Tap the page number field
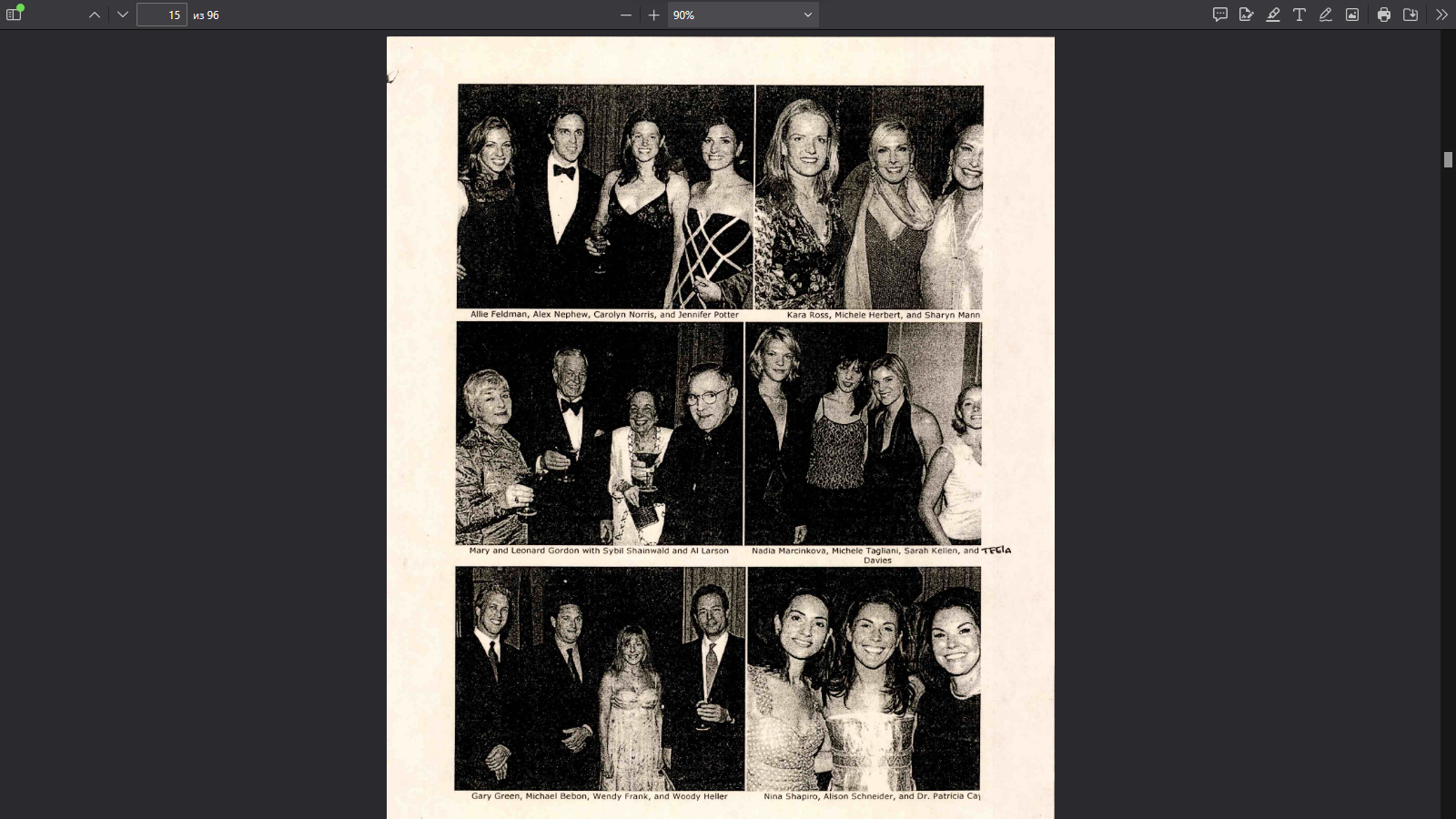The image size is (1456, 819). [x=162, y=15]
